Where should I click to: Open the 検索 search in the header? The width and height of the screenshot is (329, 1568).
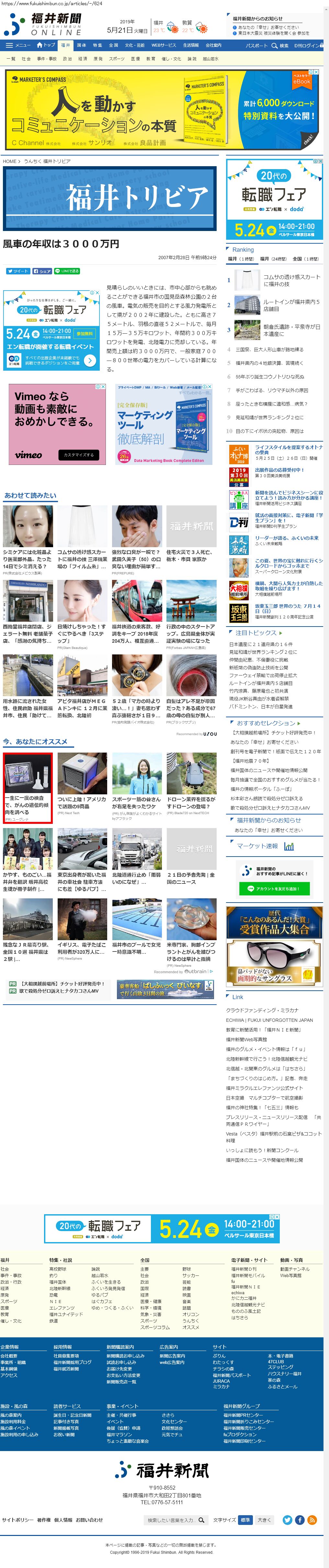point(280,46)
